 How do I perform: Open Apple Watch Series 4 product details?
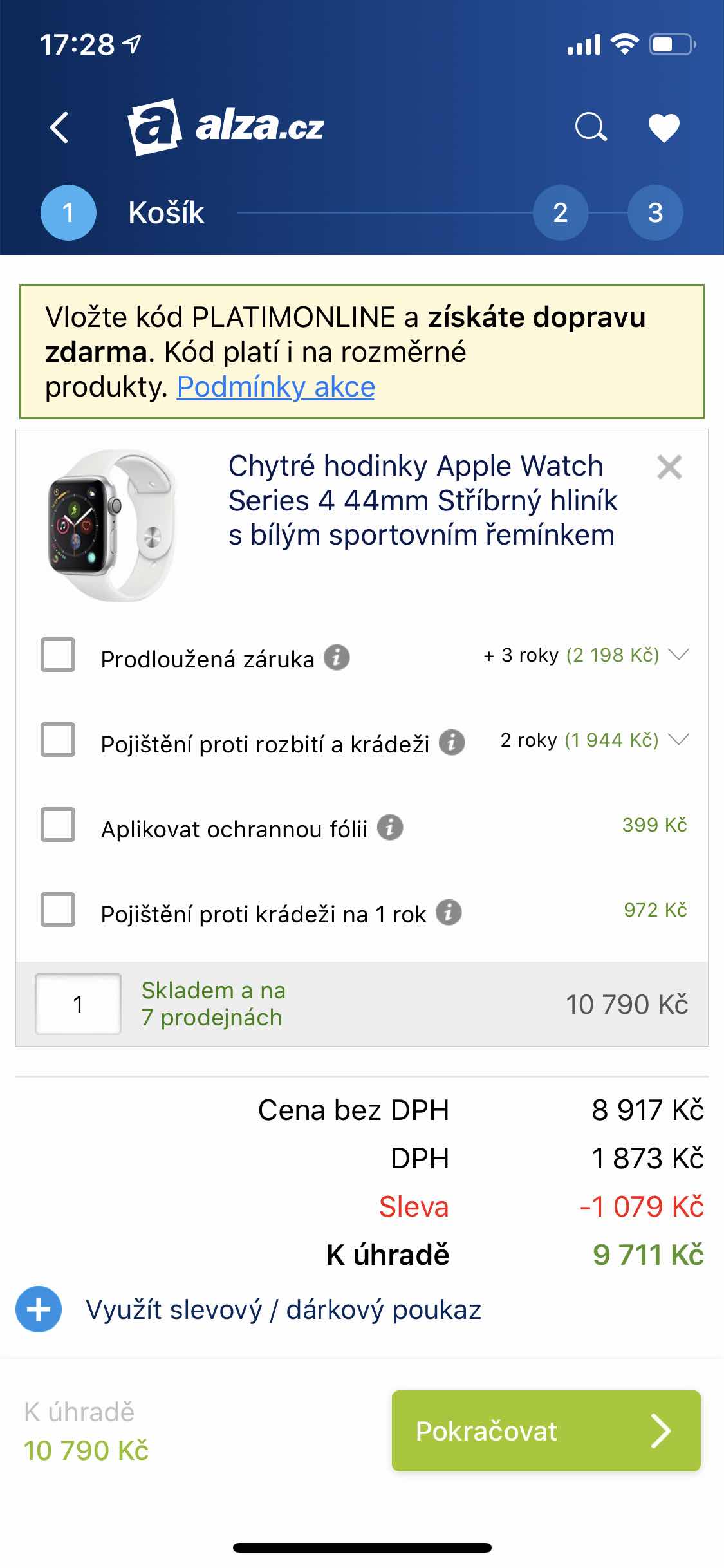[x=422, y=500]
